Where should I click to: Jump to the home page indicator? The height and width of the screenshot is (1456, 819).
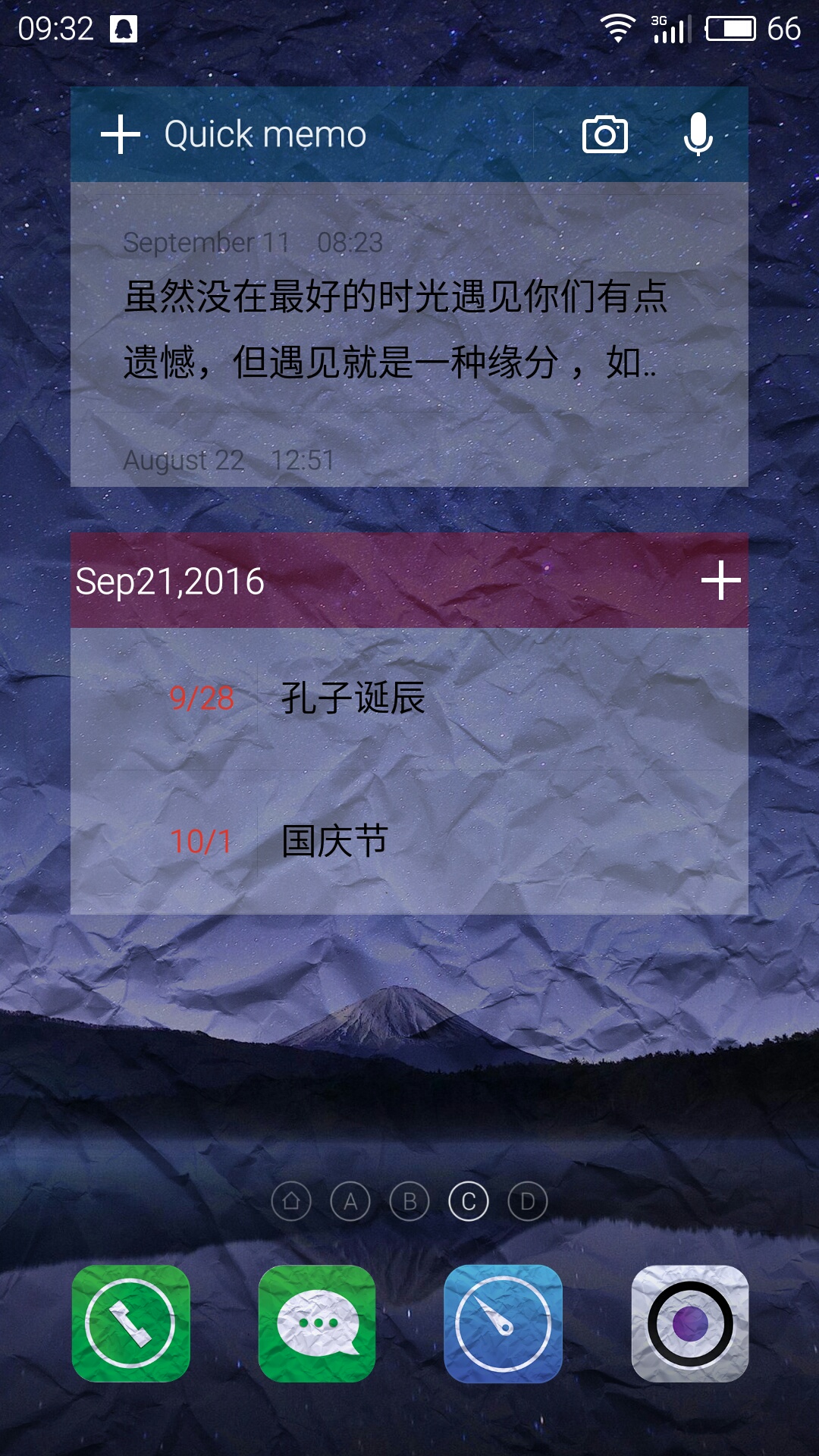pos(291,1201)
